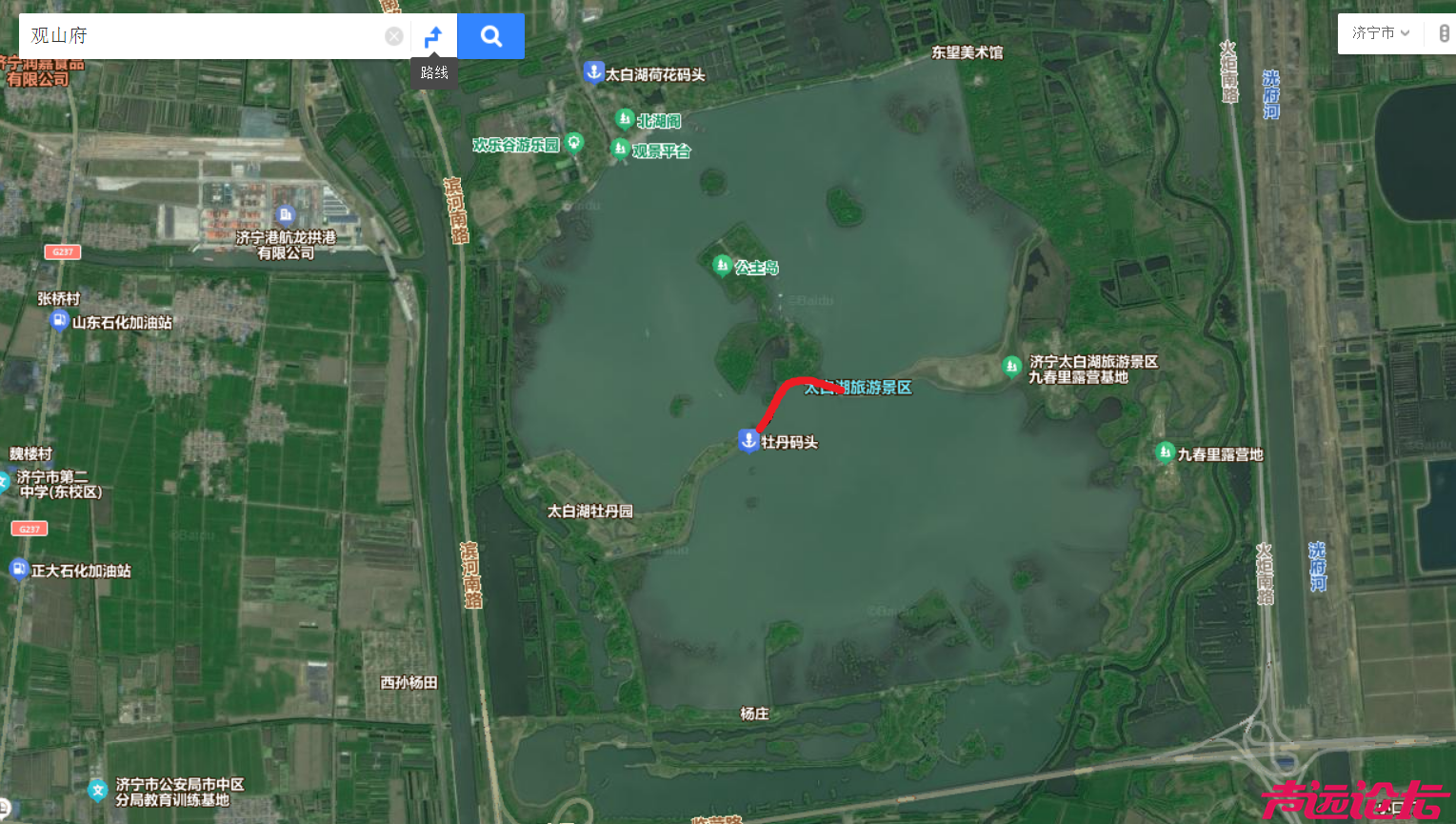Select the 牡丹码头 pier marker

click(748, 440)
